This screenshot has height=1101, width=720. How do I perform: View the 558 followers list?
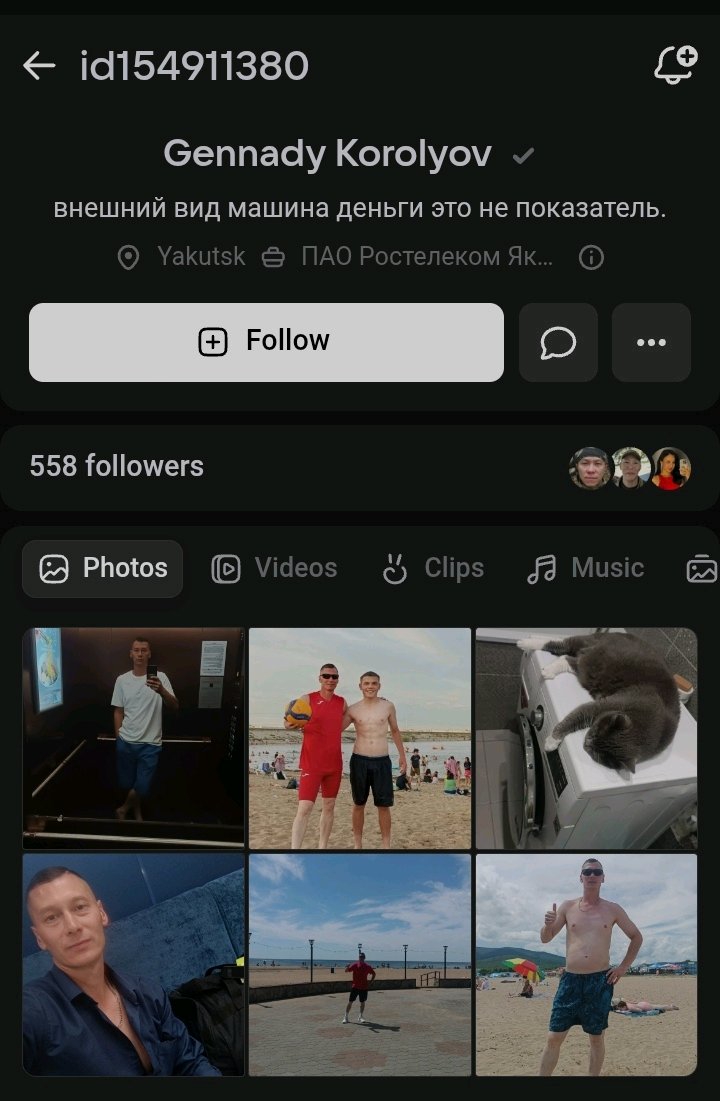pos(117,466)
